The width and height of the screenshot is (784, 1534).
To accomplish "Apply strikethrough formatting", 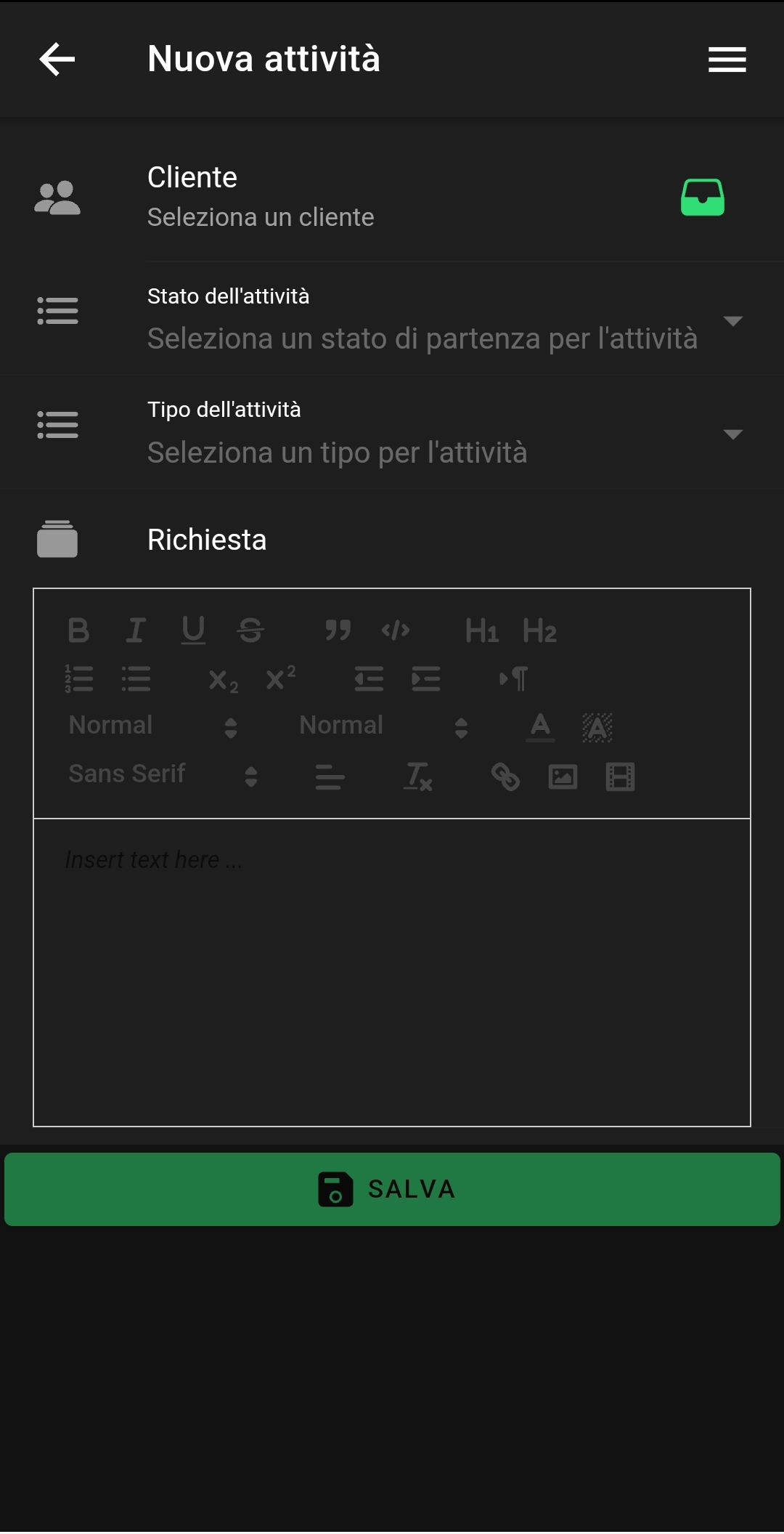I will coord(250,630).
